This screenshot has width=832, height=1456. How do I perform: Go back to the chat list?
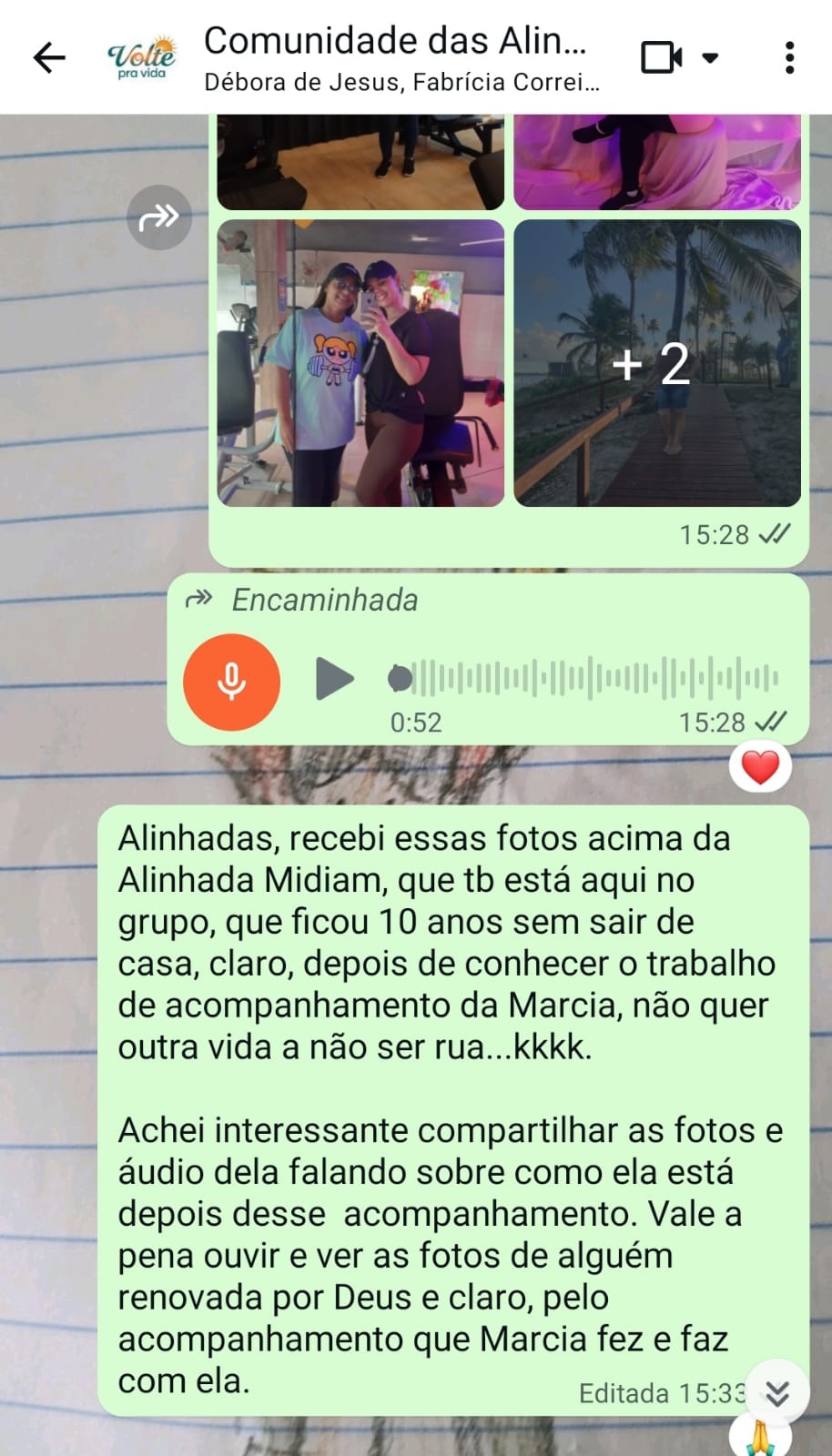pos(49,57)
